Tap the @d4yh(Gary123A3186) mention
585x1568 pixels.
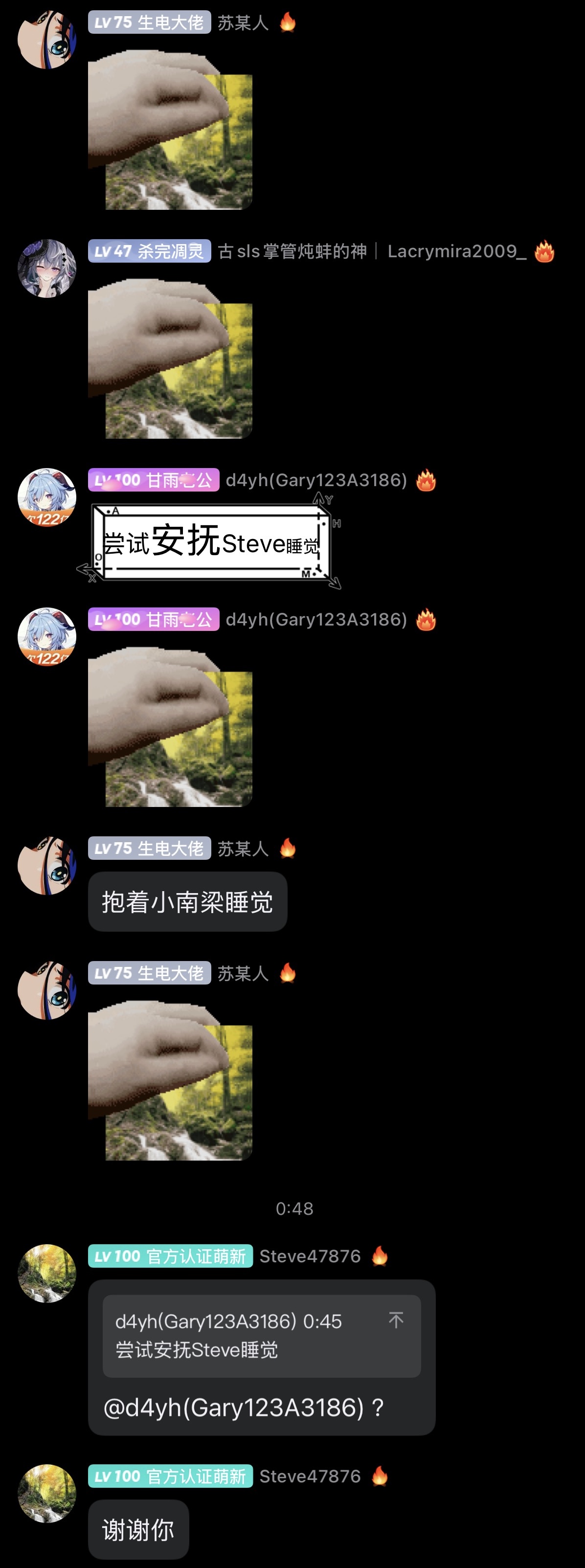pos(234,1408)
